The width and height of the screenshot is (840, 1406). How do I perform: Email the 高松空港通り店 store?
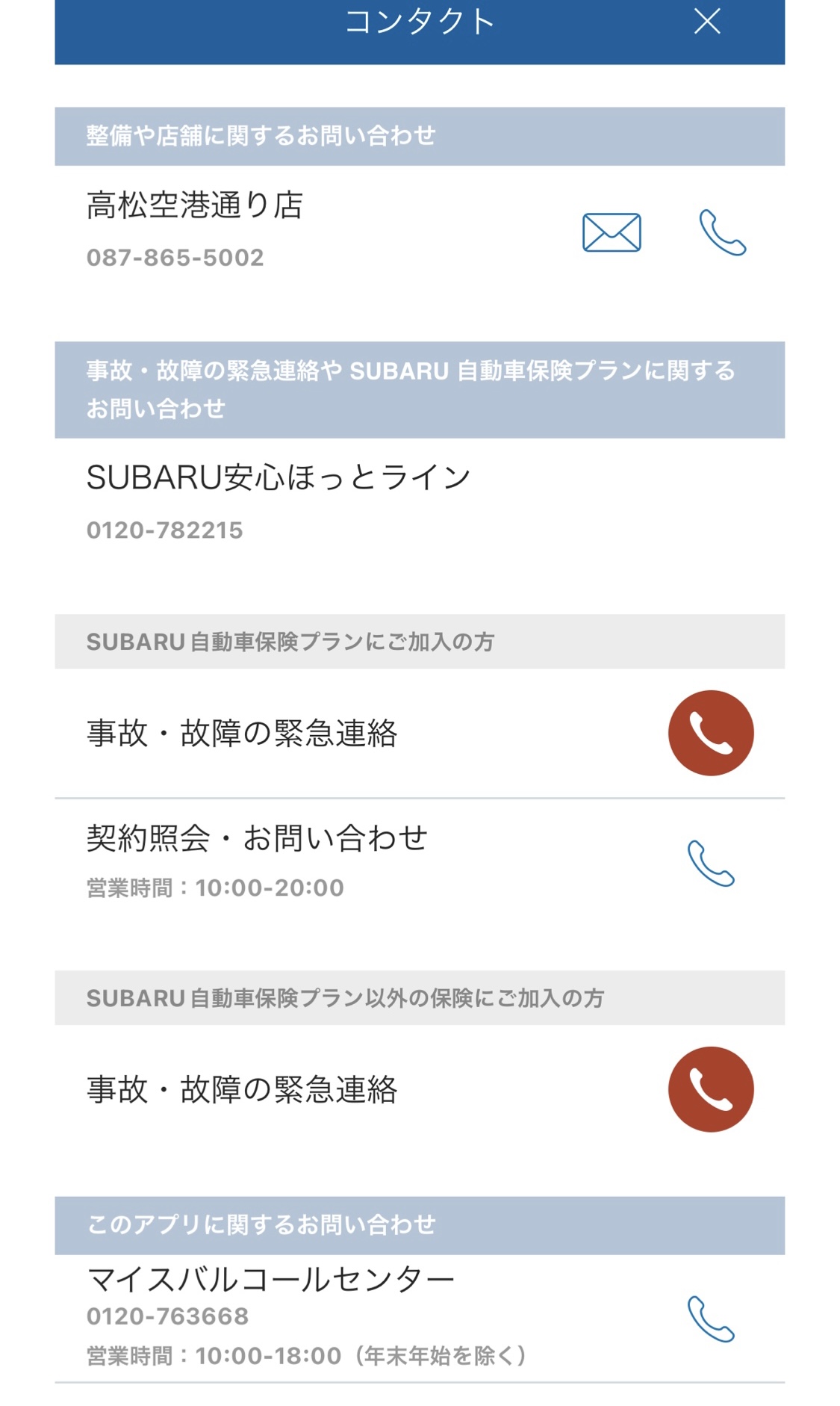611,232
